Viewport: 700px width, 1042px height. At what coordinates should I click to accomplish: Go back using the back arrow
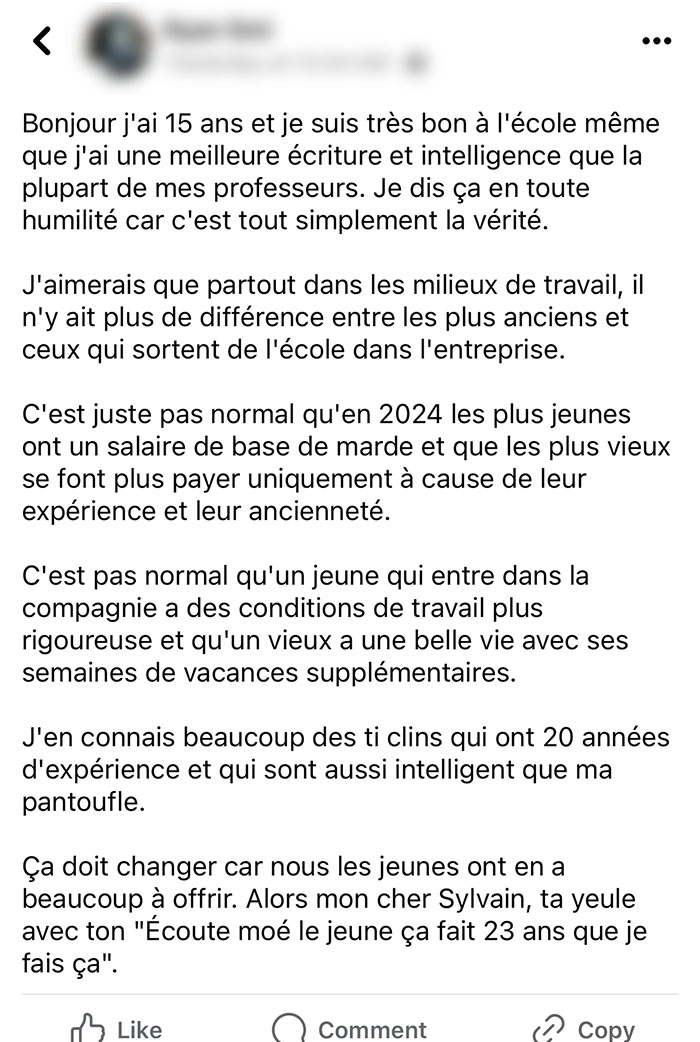point(42,41)
